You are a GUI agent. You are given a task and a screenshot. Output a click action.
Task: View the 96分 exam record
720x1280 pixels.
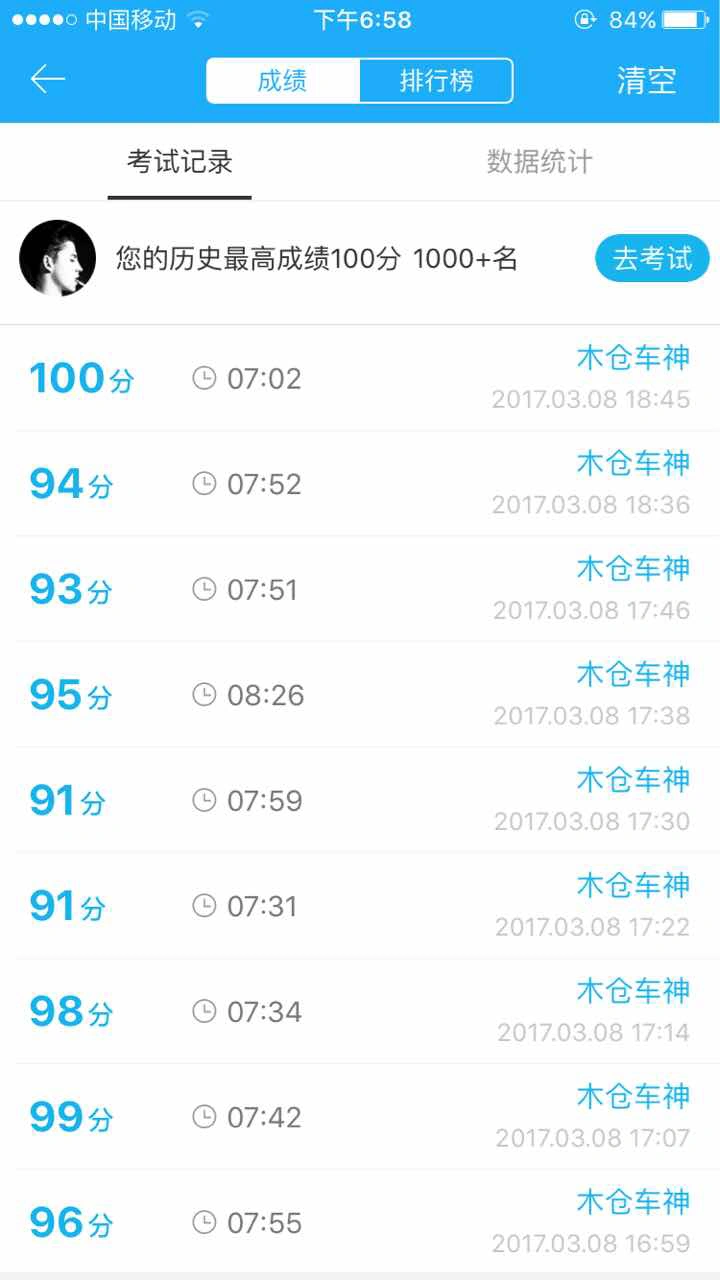[x=360, y=1222]
